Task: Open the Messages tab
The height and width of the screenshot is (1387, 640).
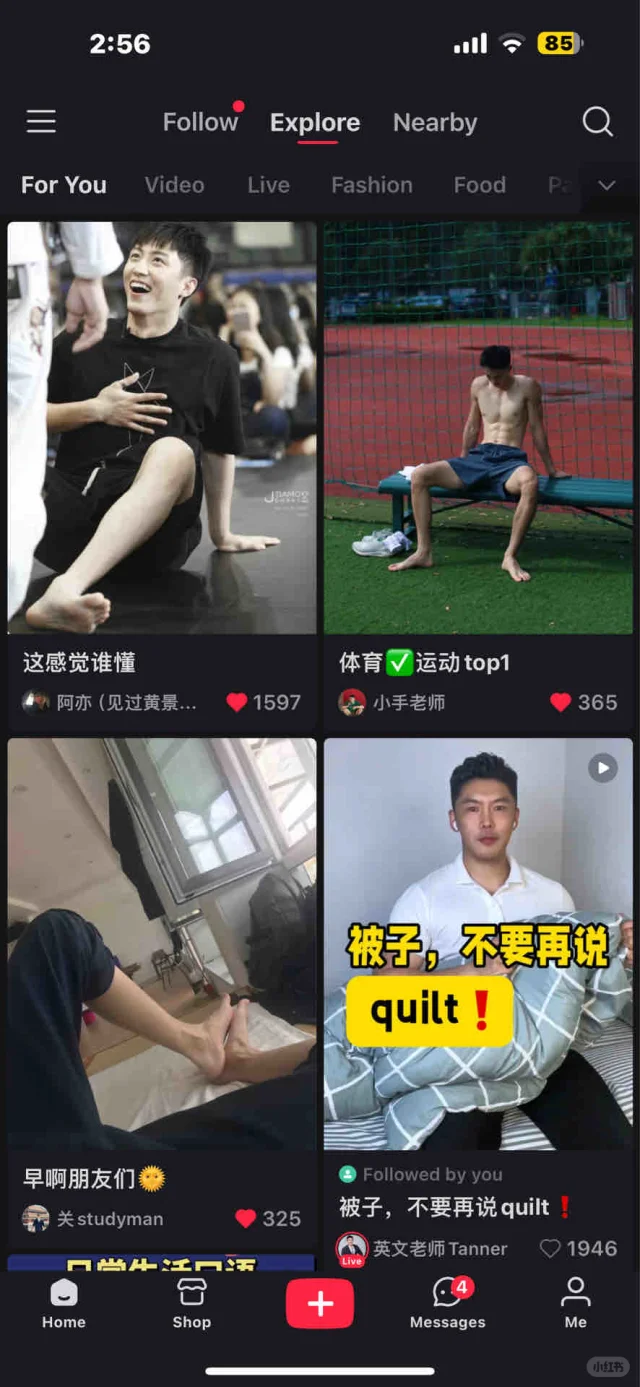Action: [x=447, y=1304]
